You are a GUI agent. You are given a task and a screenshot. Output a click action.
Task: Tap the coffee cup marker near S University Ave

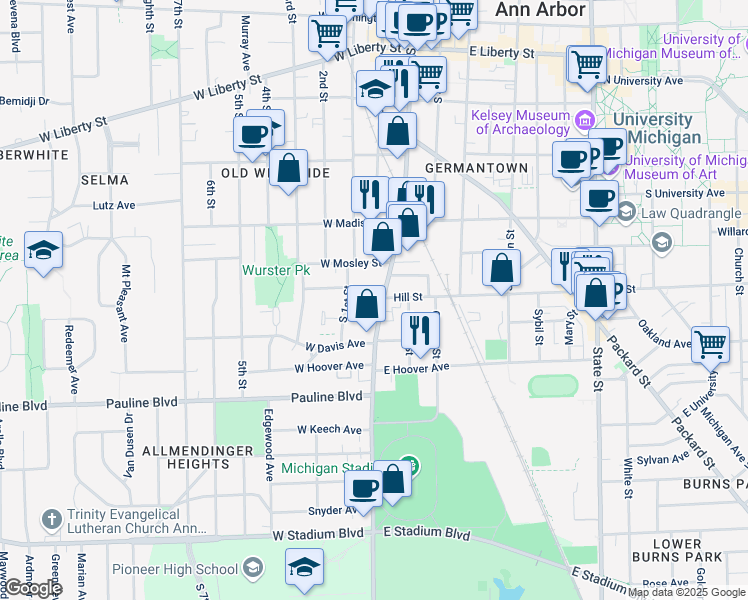pyautogui.click(x=600, y=202)
